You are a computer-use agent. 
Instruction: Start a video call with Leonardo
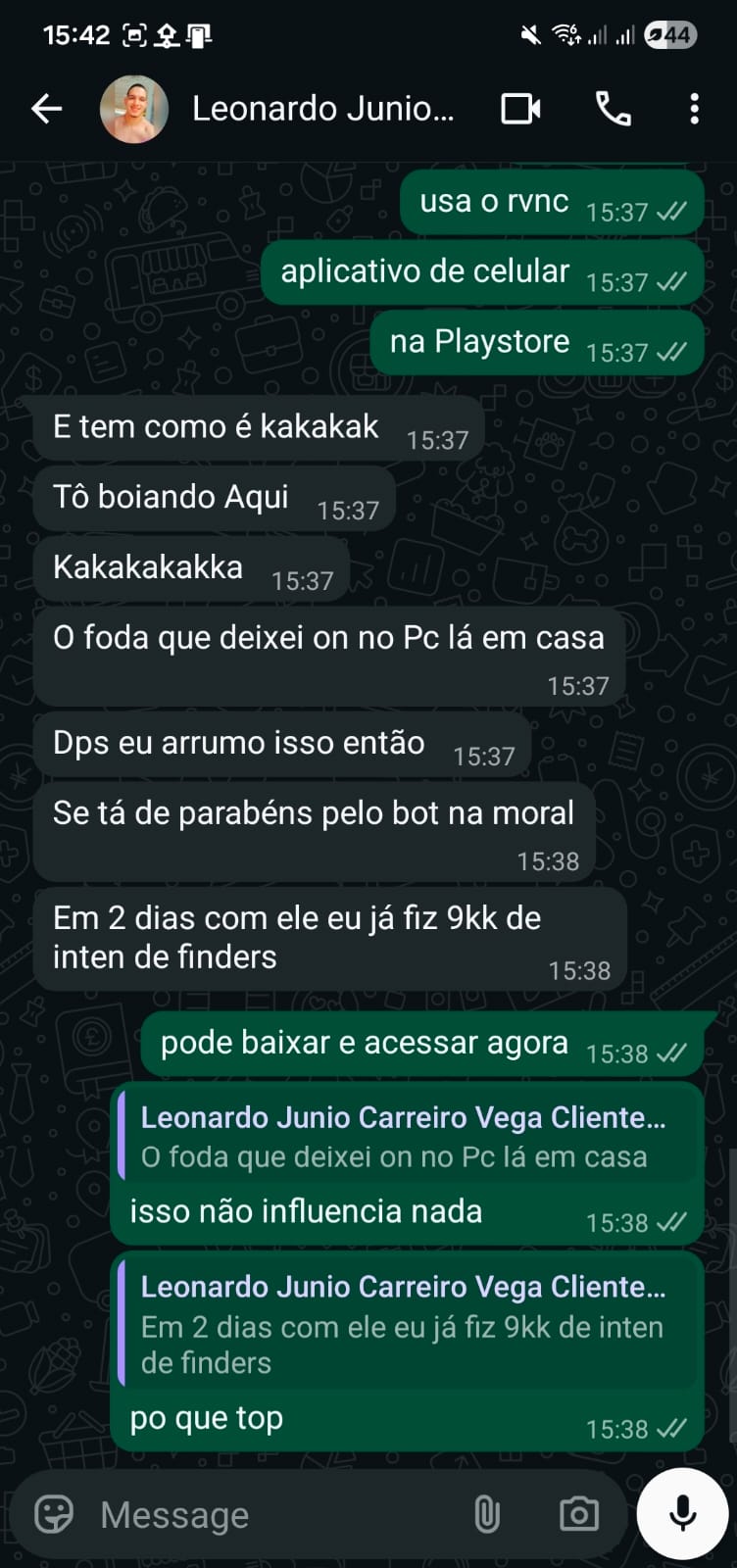point(520,109)
